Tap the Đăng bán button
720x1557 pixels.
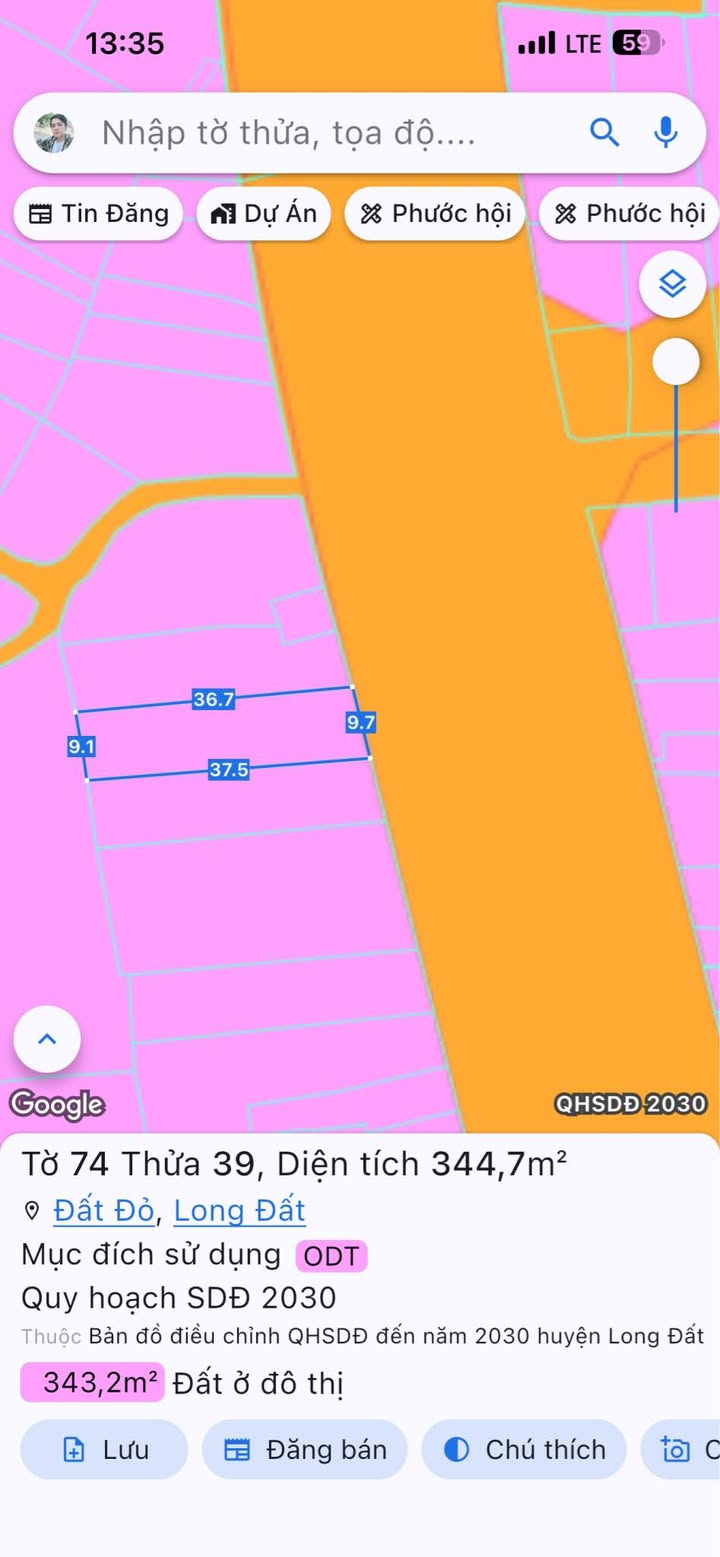click(305, 1449)
